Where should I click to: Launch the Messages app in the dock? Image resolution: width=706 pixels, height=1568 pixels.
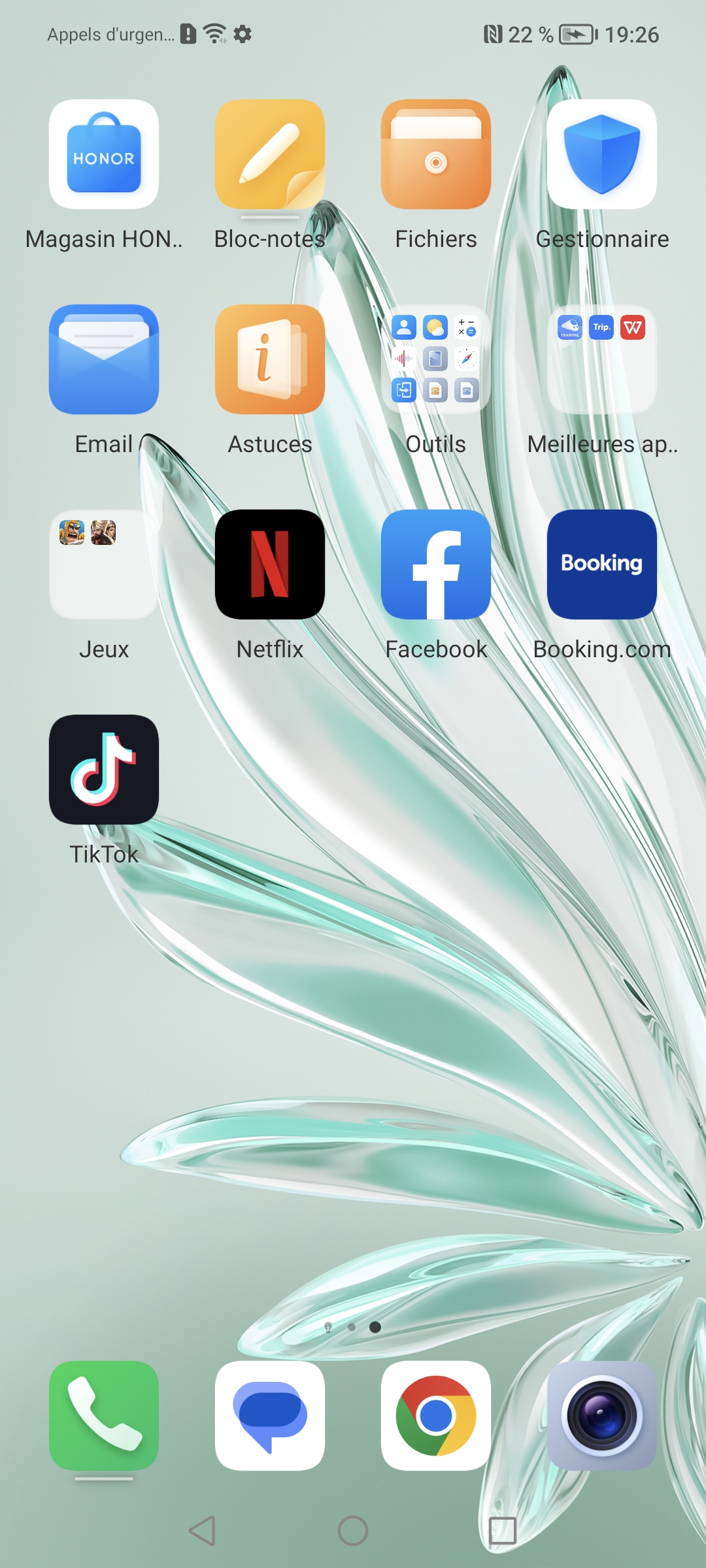coord(270,1416)
